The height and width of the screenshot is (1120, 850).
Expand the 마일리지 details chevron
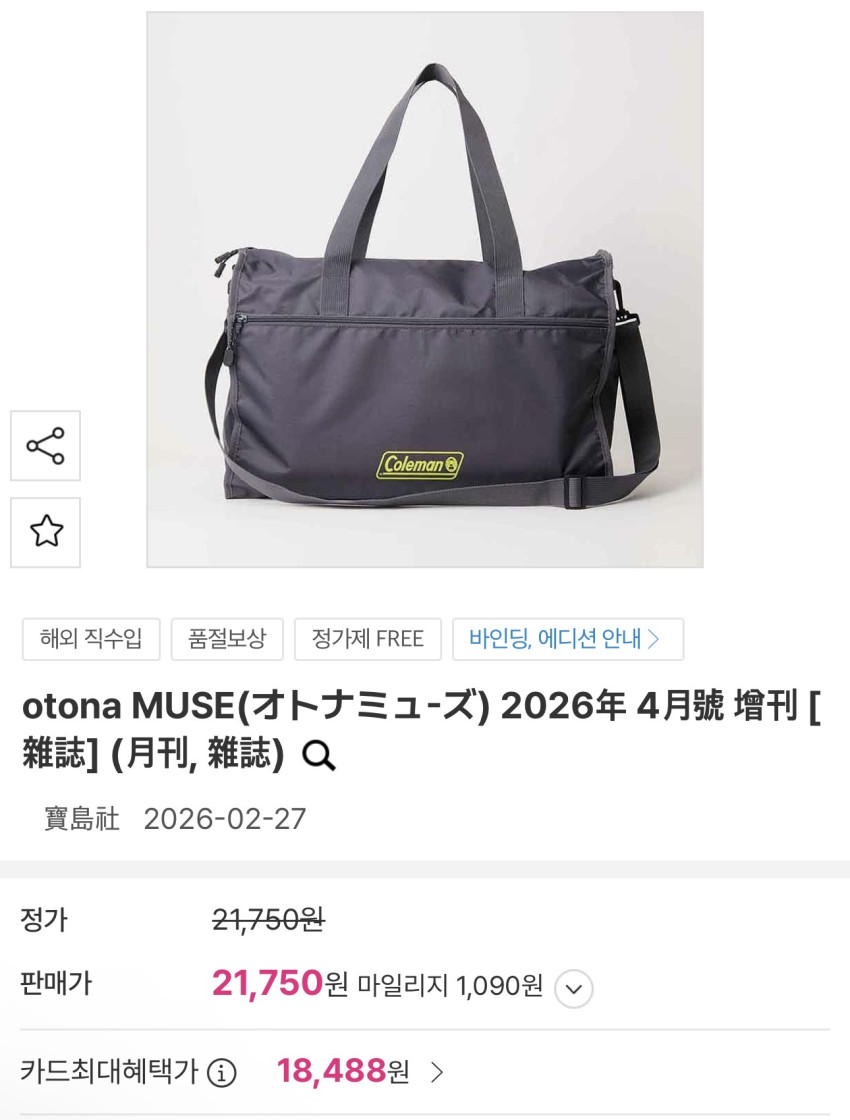point(573,989)
